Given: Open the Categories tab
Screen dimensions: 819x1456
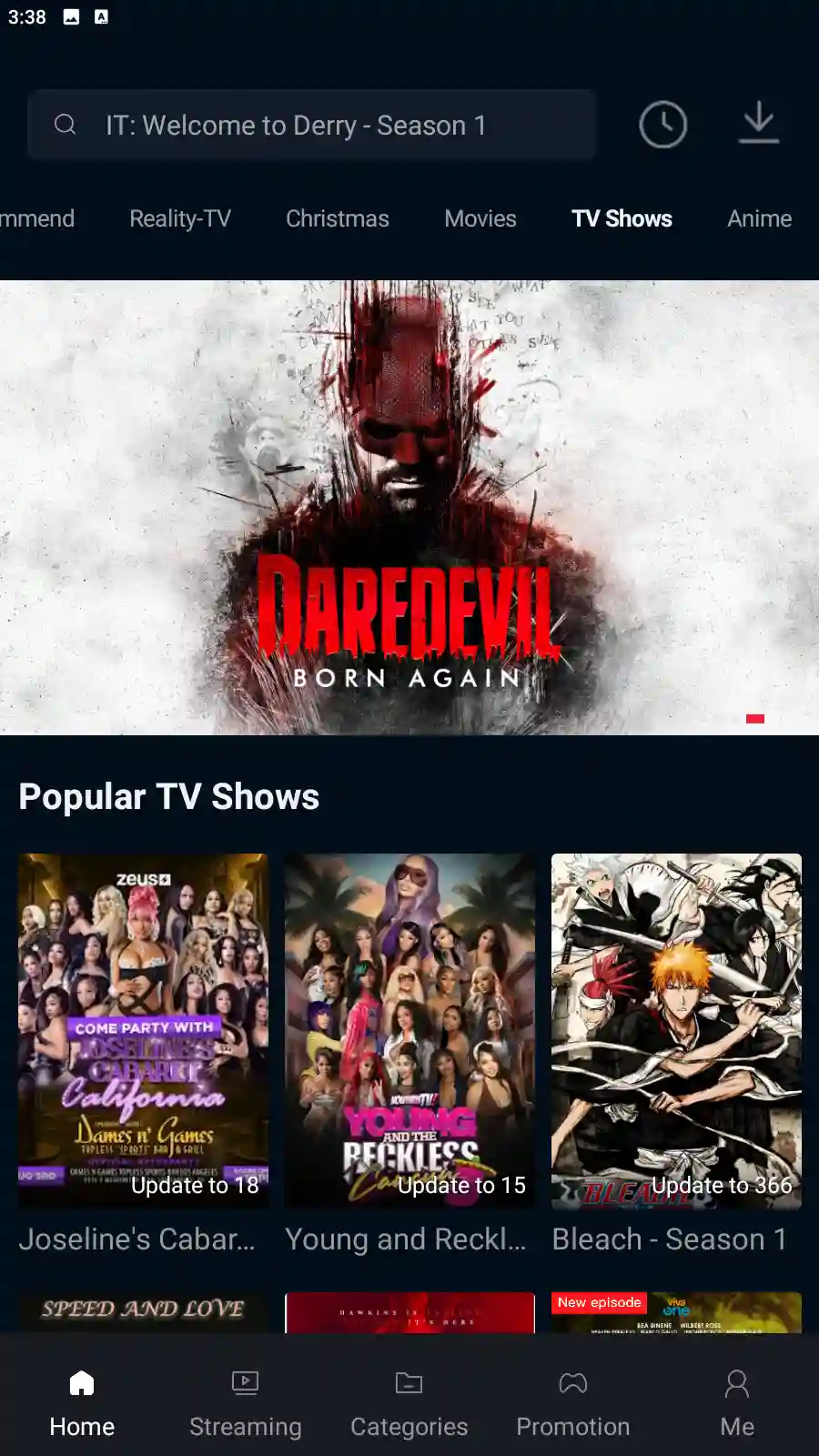Looking at the screenshot, I should tap(409, 1403).
